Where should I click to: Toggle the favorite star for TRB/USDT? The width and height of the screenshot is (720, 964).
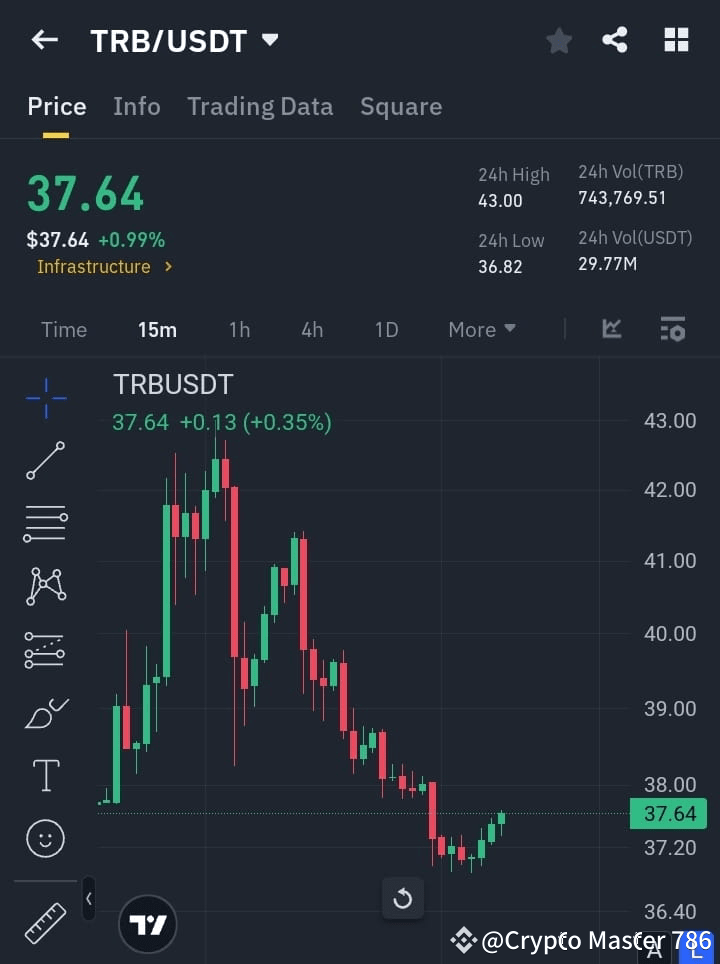[x=558, y=40]
